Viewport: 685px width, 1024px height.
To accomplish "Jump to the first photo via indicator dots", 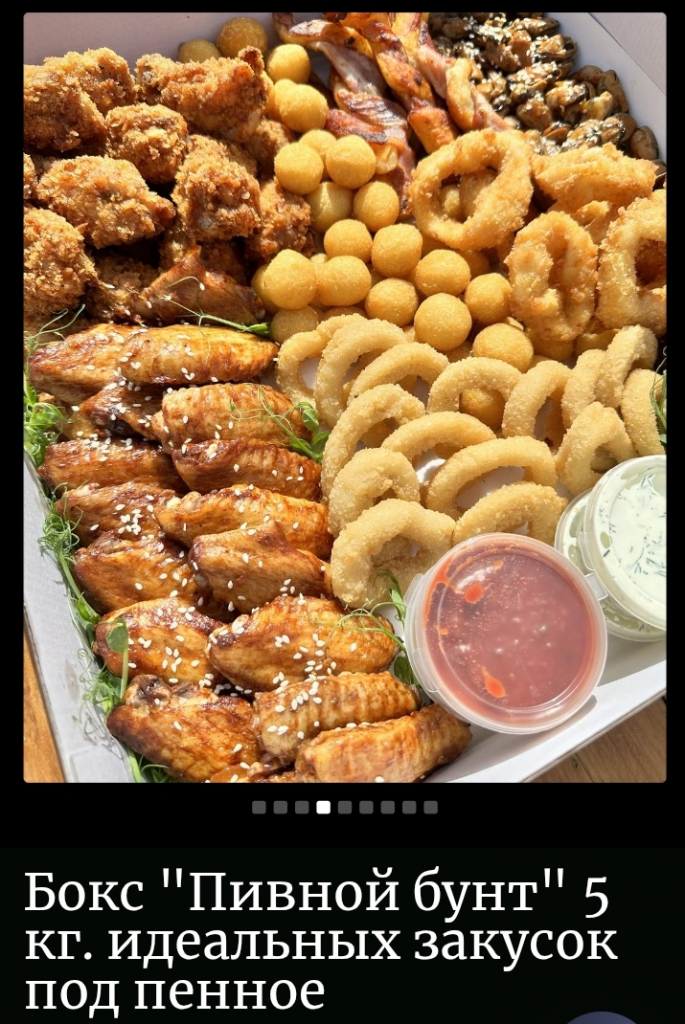I will pyautogui.click(x=259, y=807).
